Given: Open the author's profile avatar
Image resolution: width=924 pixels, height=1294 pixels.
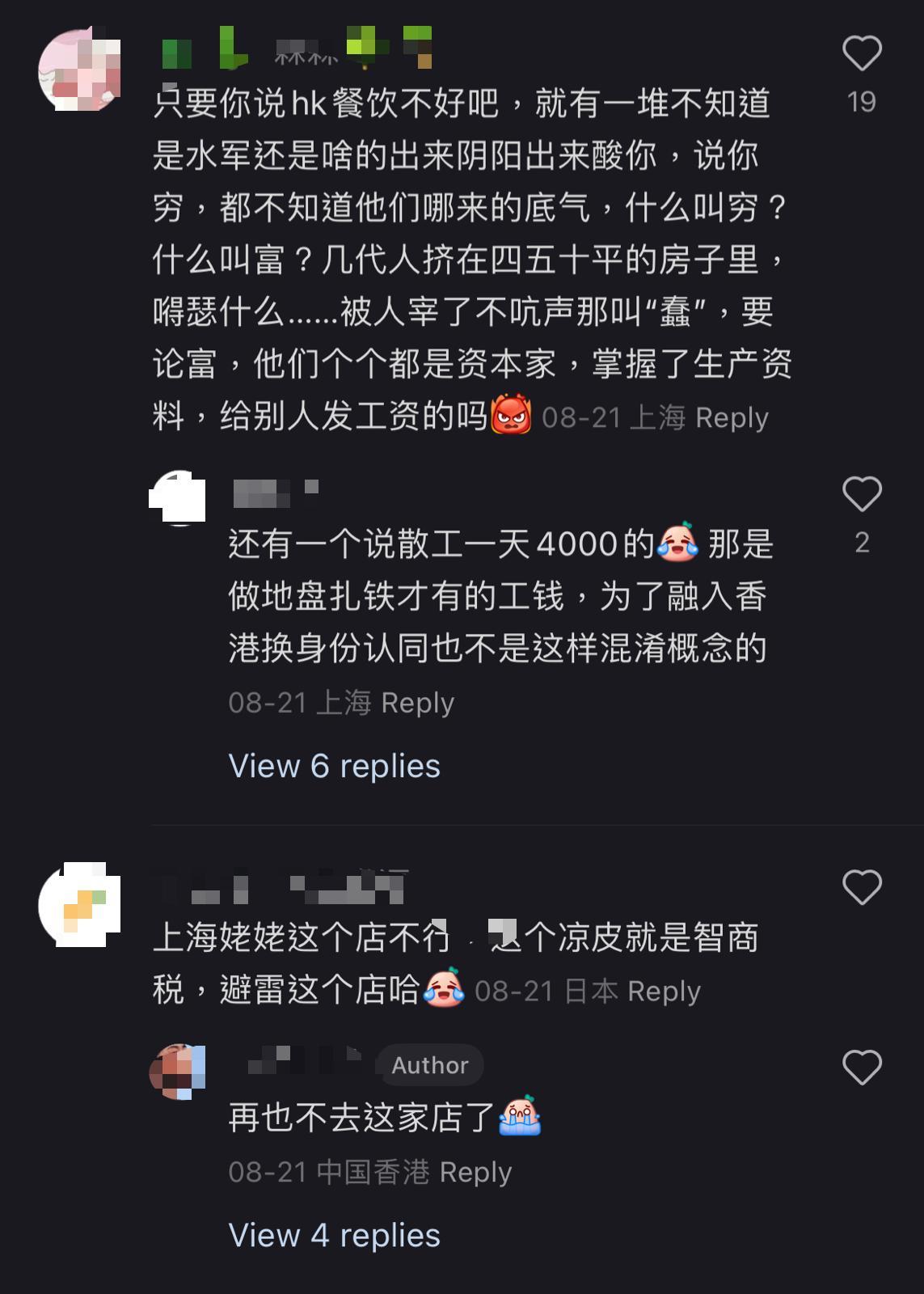Looking at the screenshot, I should tap(179, 1069).
